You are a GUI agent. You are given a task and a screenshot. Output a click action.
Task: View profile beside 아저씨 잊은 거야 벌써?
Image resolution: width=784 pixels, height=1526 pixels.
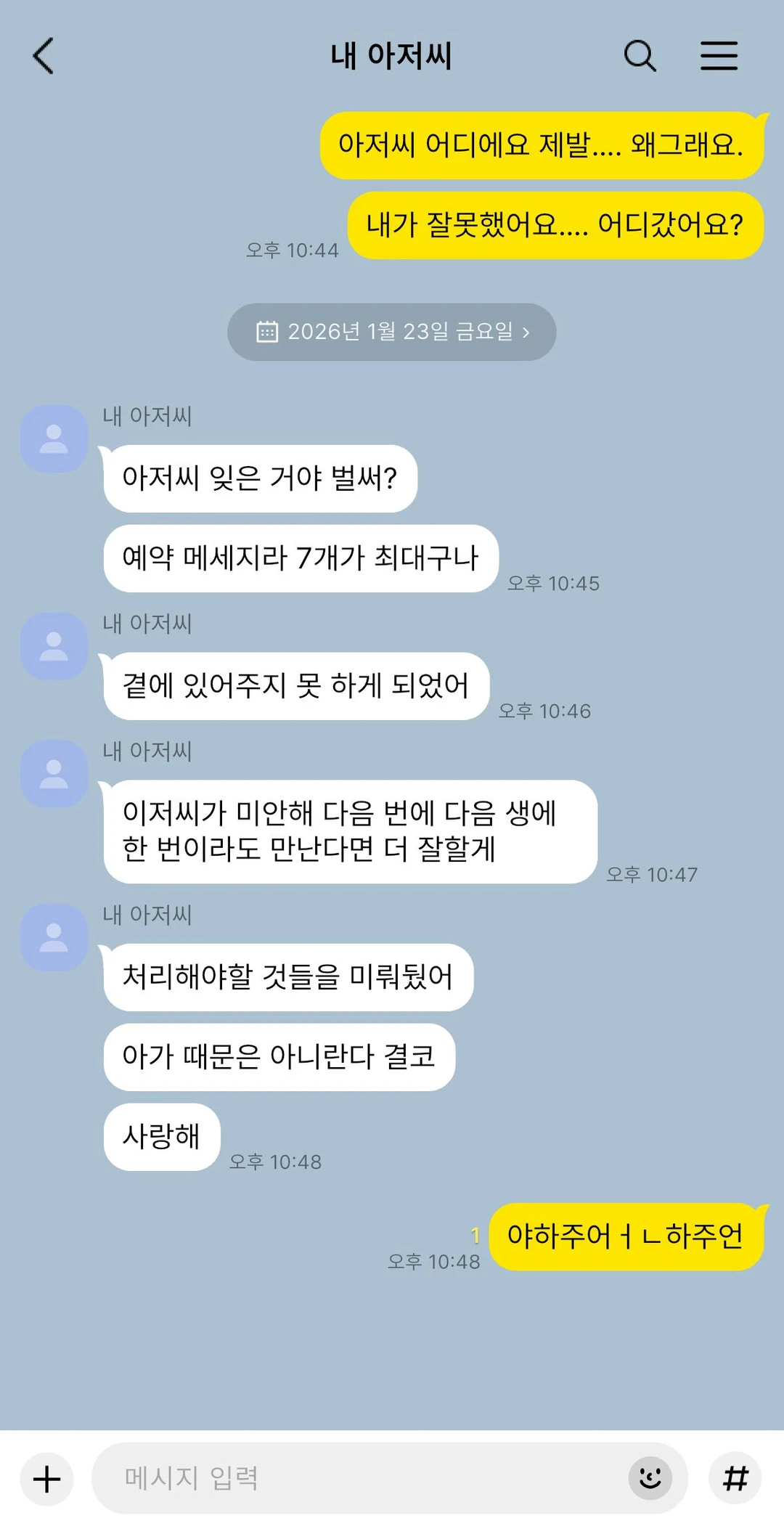[54, 439]
